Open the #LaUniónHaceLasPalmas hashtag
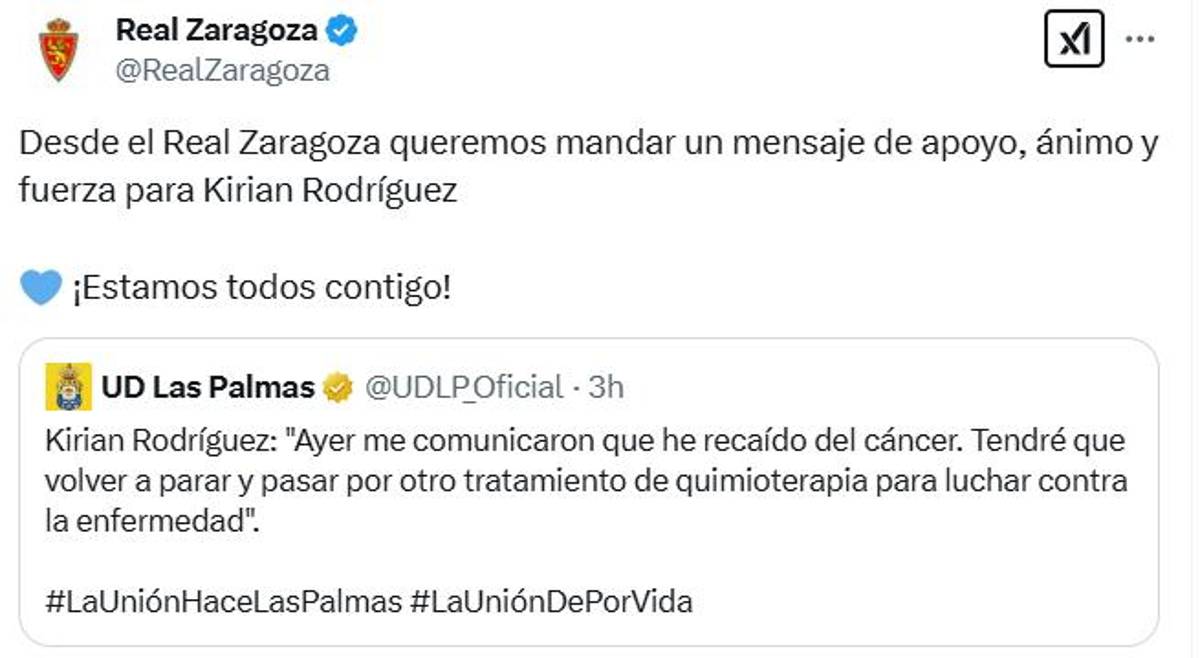 [x=224, y=602]
